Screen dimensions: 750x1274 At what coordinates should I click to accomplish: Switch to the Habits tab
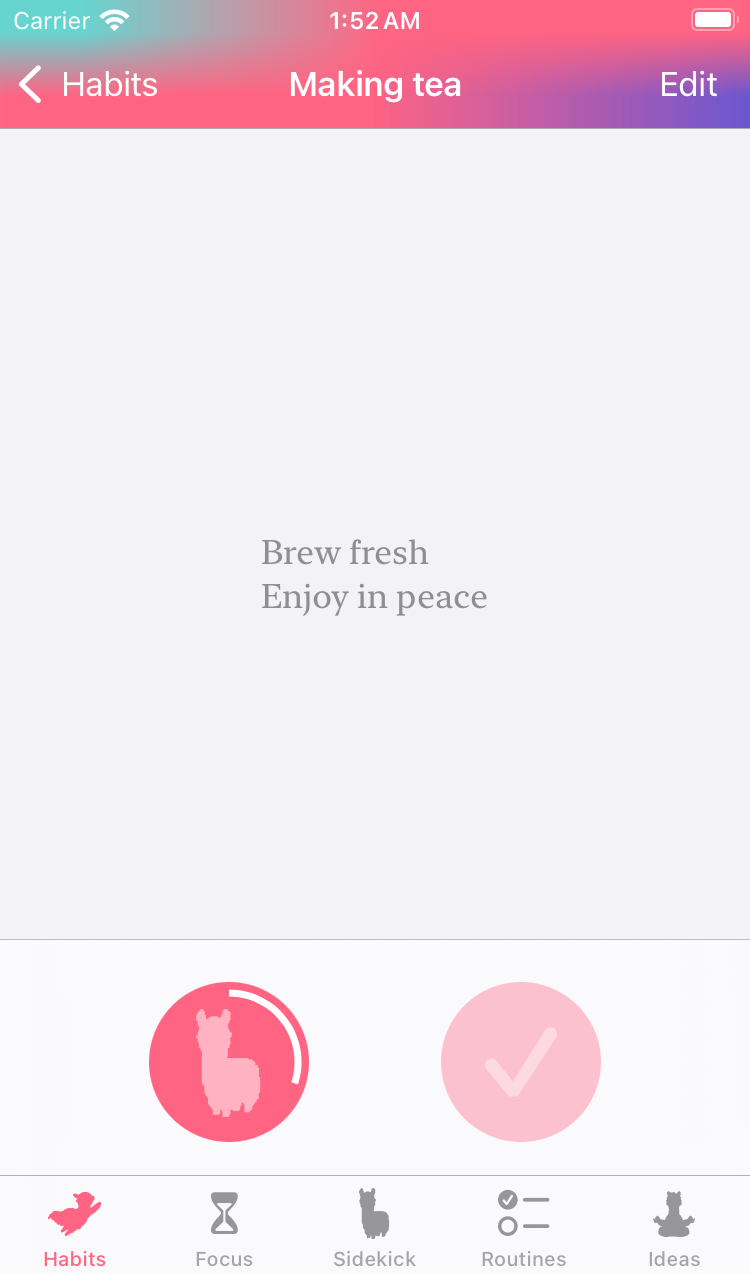tap(75, 1228)
